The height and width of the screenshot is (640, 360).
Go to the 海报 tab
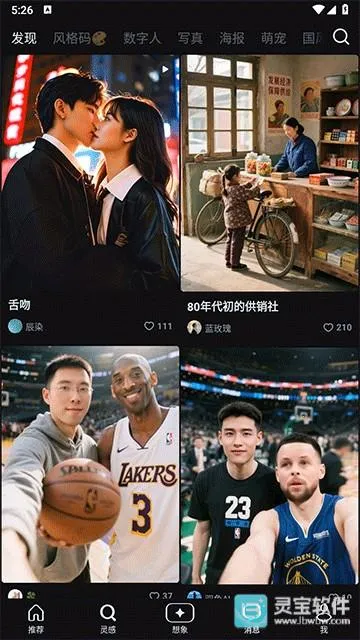[x=232, y=38]
